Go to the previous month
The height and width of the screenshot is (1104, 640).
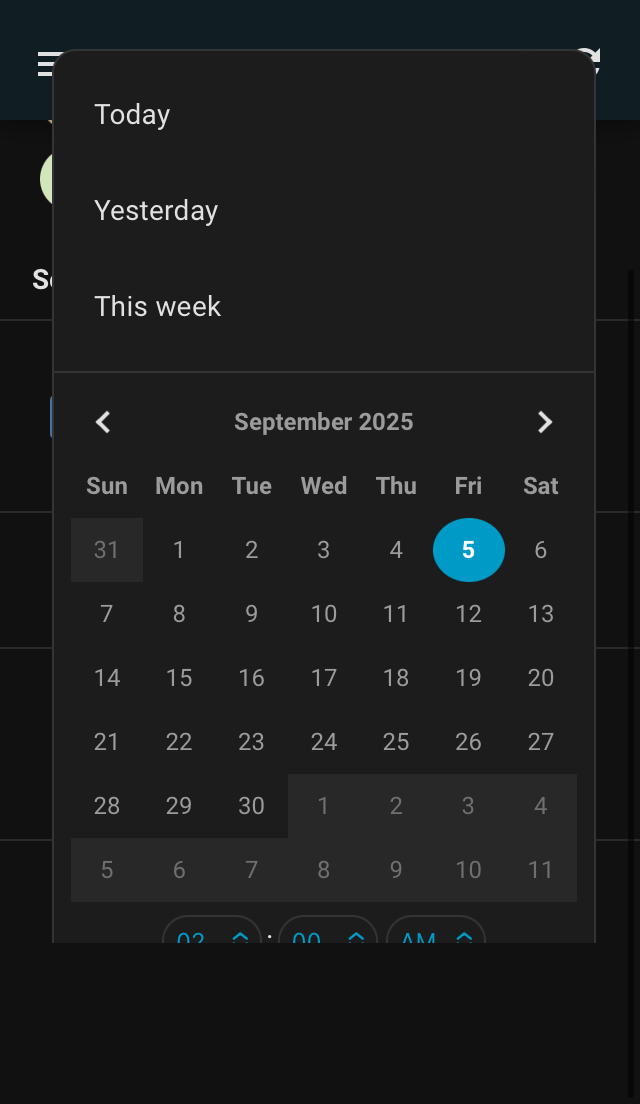(103, 422)
